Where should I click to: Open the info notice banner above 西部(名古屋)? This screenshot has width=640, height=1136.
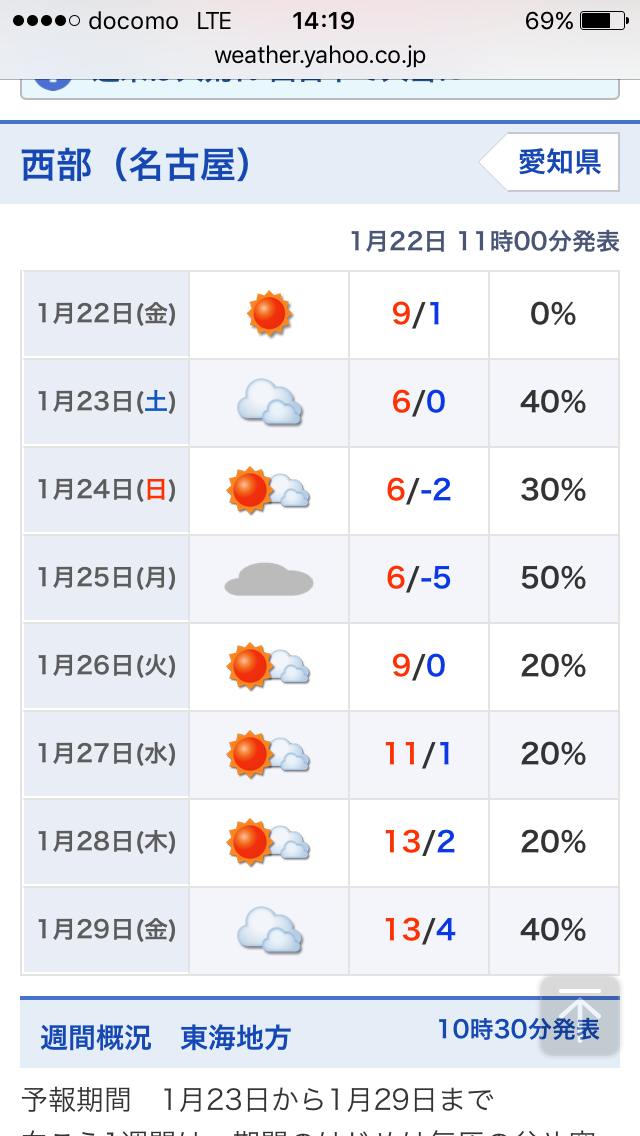320,84
